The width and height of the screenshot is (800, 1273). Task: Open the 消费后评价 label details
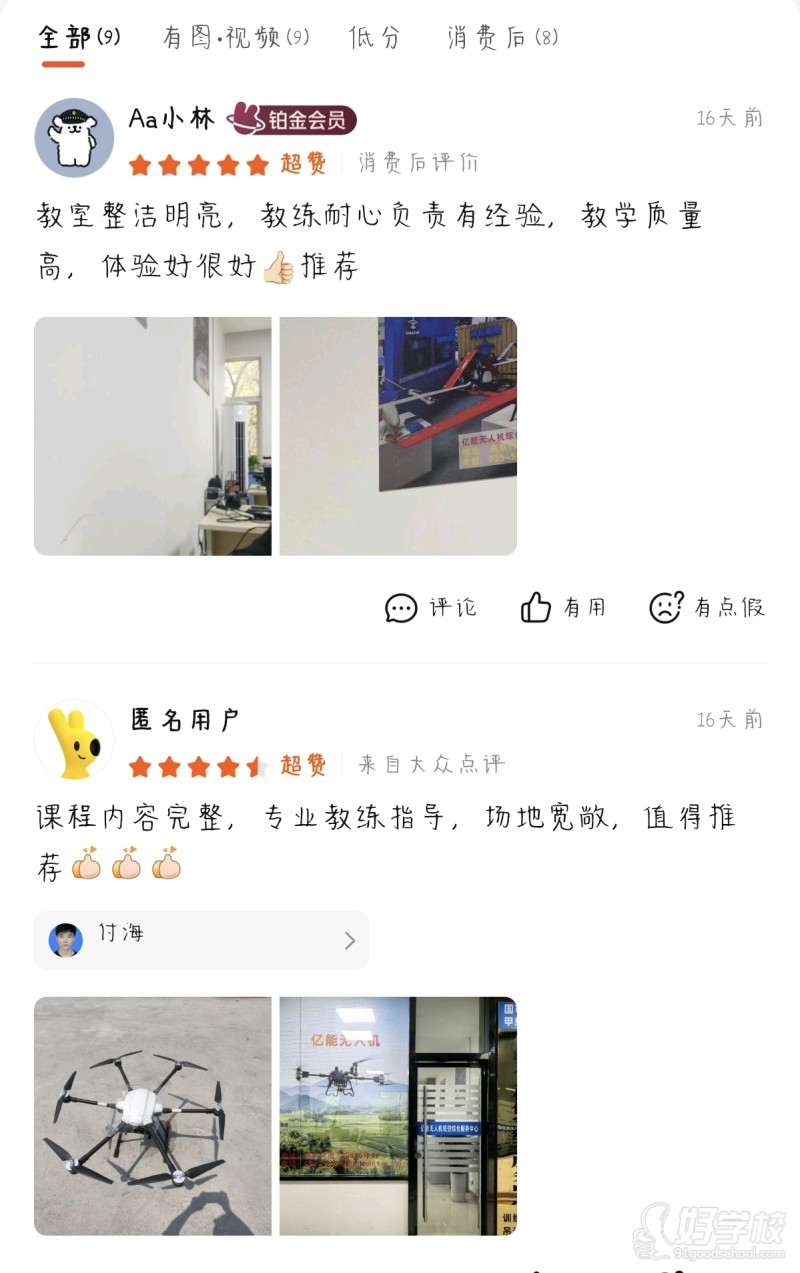420,163
